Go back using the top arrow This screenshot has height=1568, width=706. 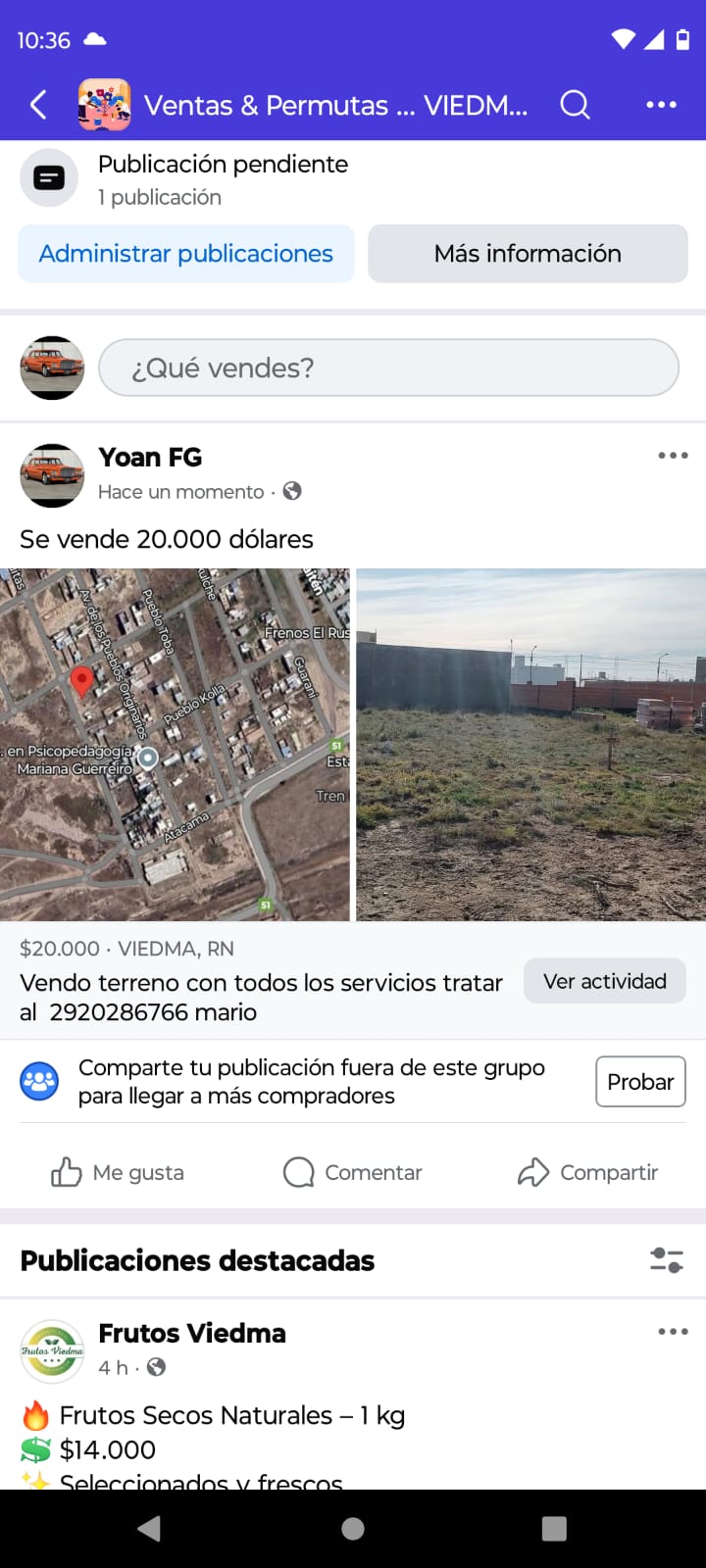pos(39,105)
